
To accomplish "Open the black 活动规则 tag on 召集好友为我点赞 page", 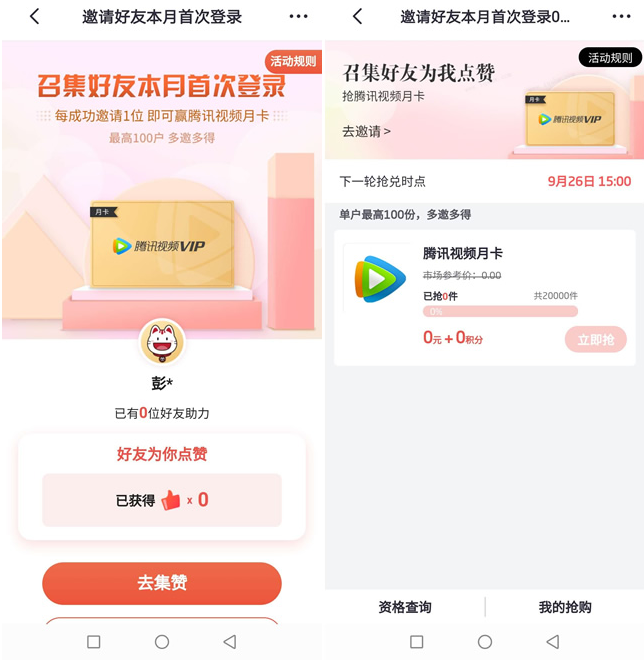I will (610, 57).
